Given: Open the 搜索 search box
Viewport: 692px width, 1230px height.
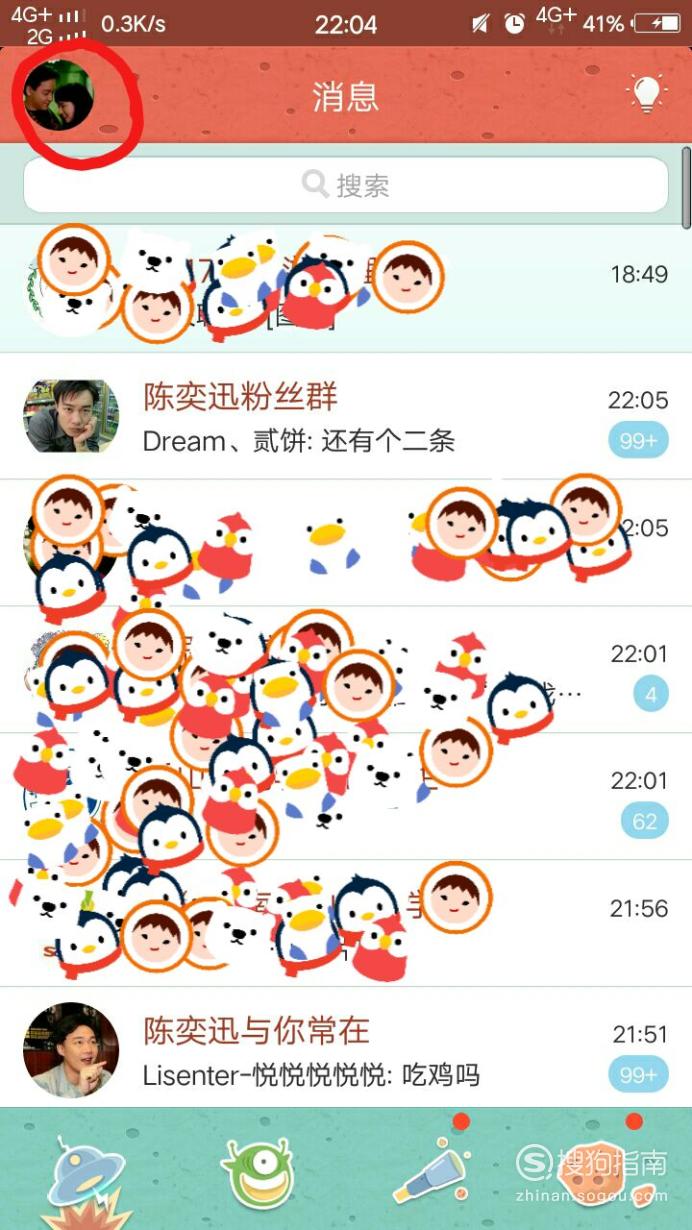Looking at the screenshot, I should pos(346,185).
